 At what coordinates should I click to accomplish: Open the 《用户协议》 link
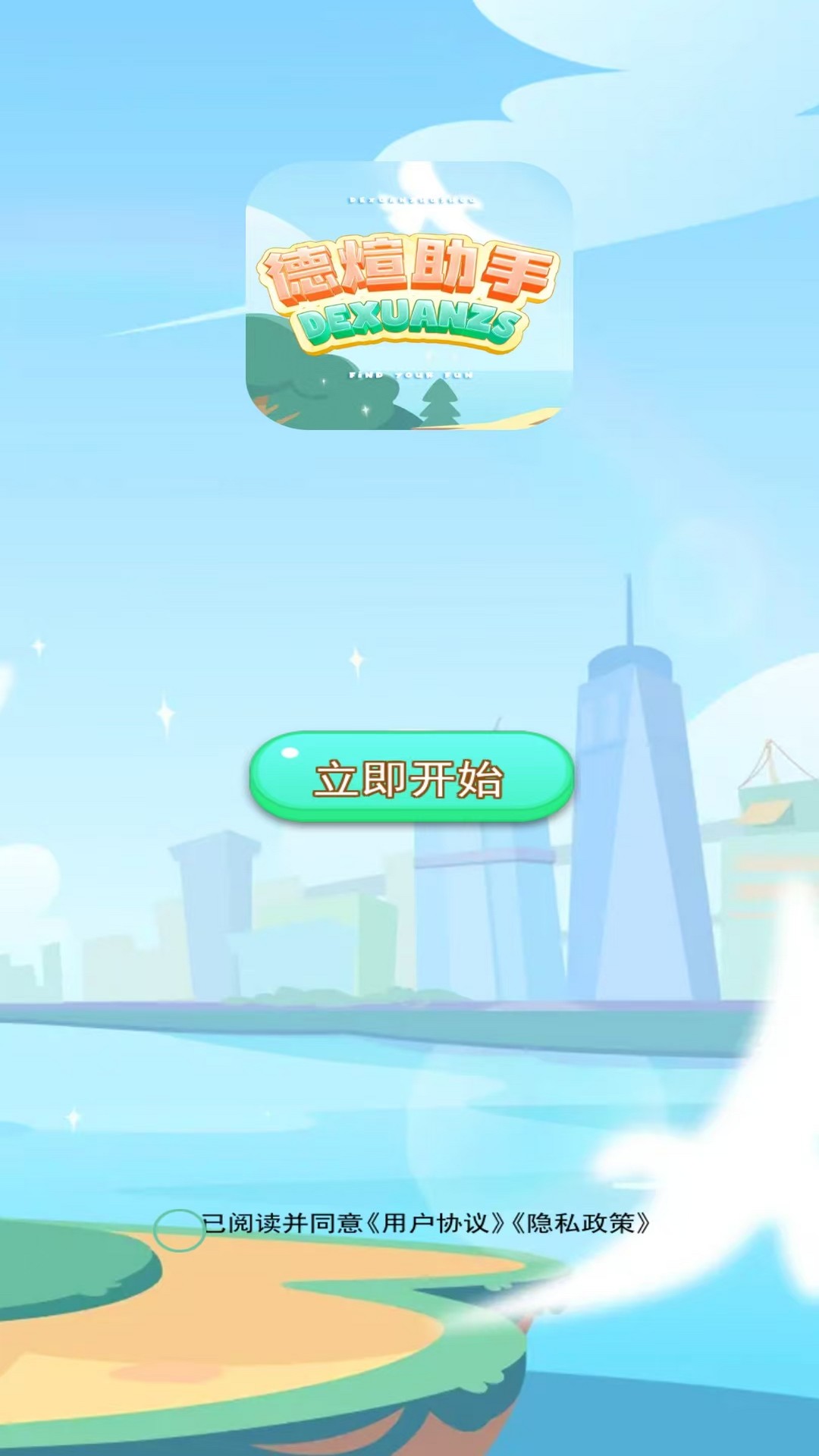(436, 1223)
